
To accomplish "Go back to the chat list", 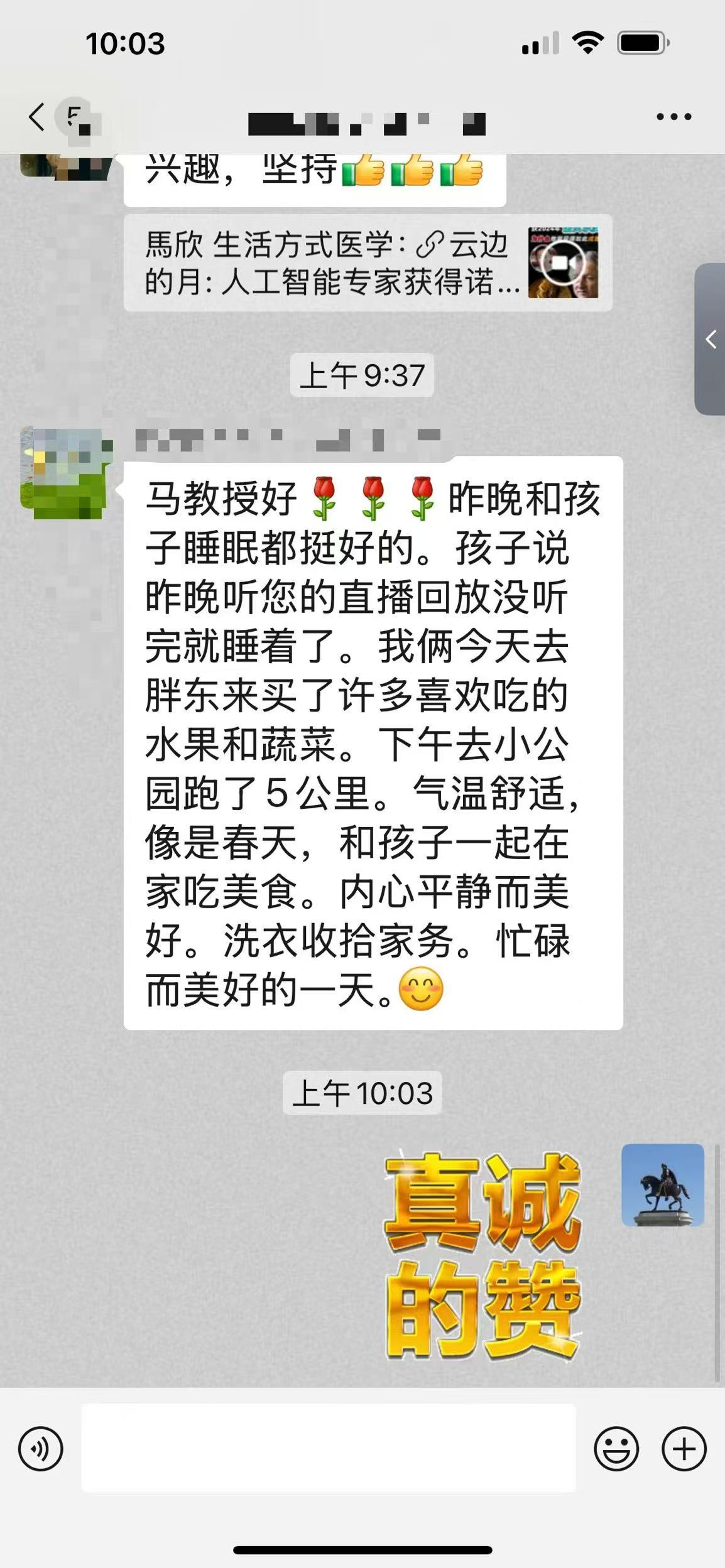I will coord(37,117).
